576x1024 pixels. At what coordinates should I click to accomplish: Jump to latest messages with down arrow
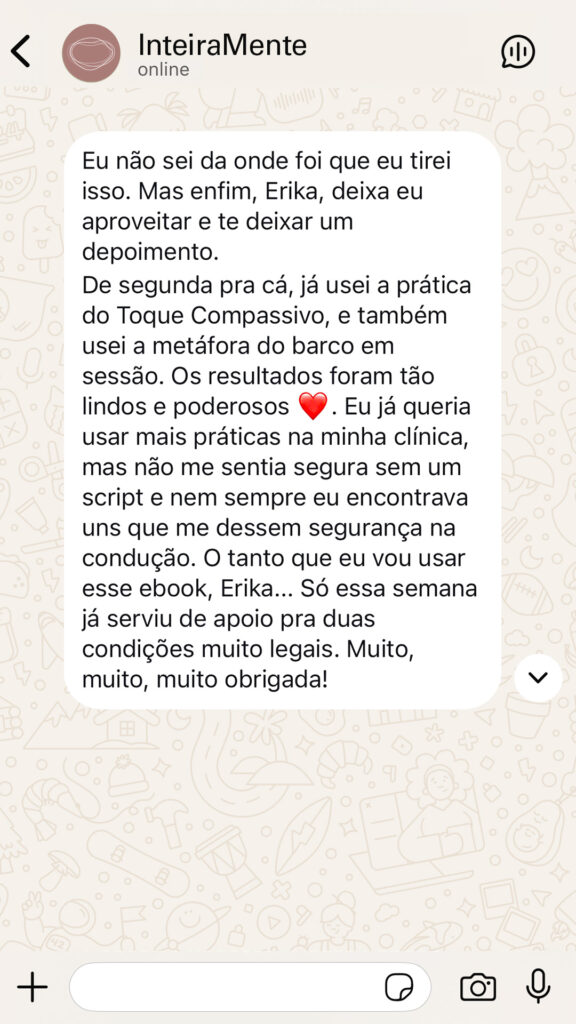coord(538,678)
